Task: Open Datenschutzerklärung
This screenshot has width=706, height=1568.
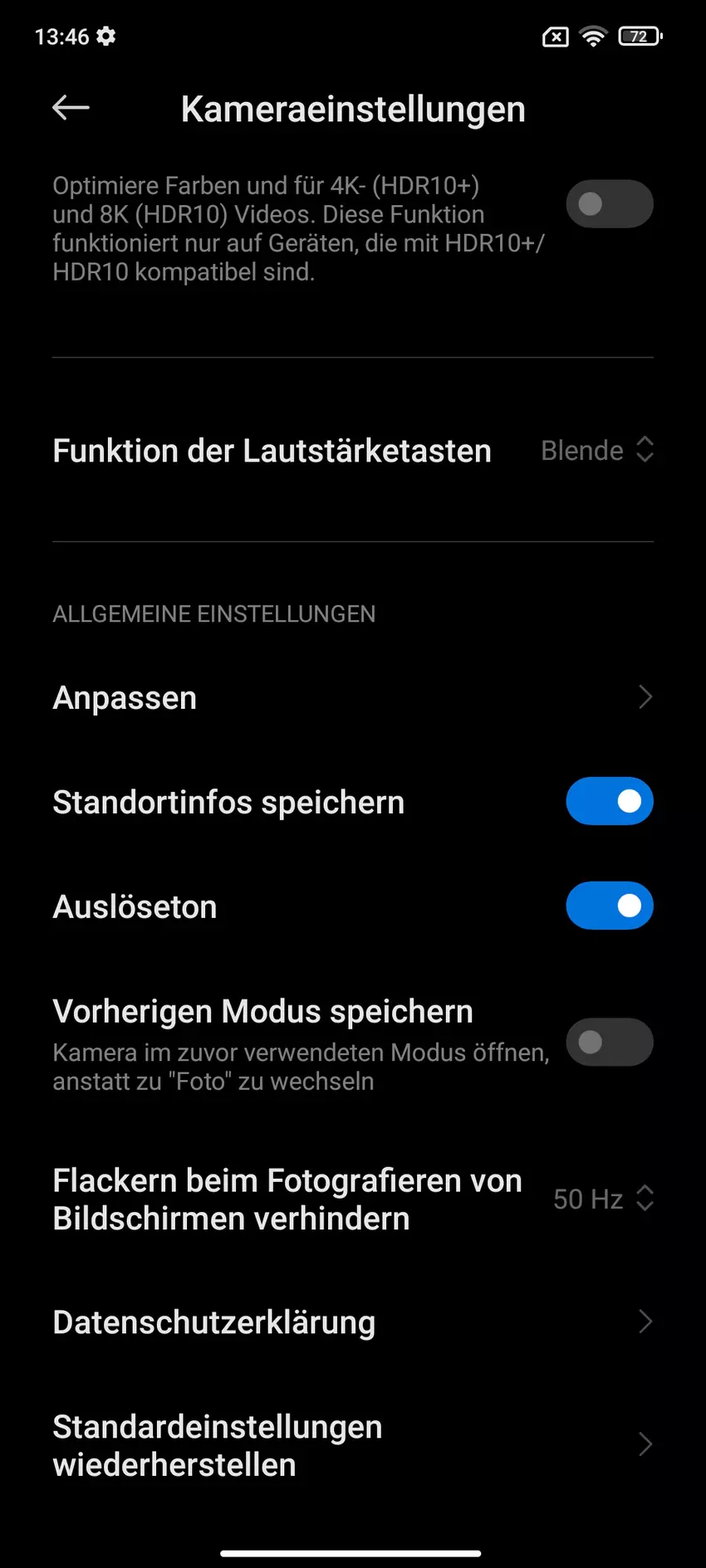Action: pos(352,1321)
